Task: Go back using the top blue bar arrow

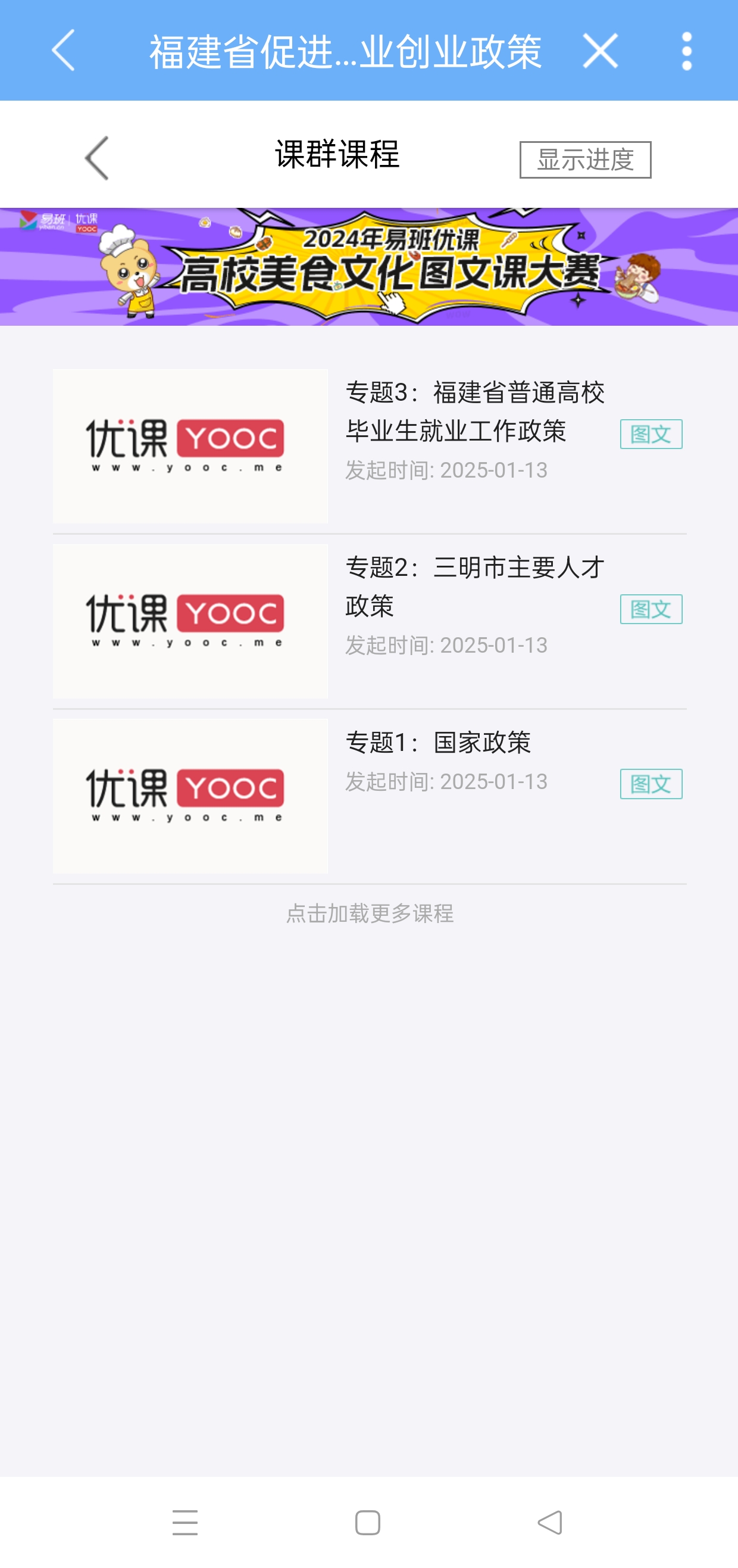Action: point(64,51)
